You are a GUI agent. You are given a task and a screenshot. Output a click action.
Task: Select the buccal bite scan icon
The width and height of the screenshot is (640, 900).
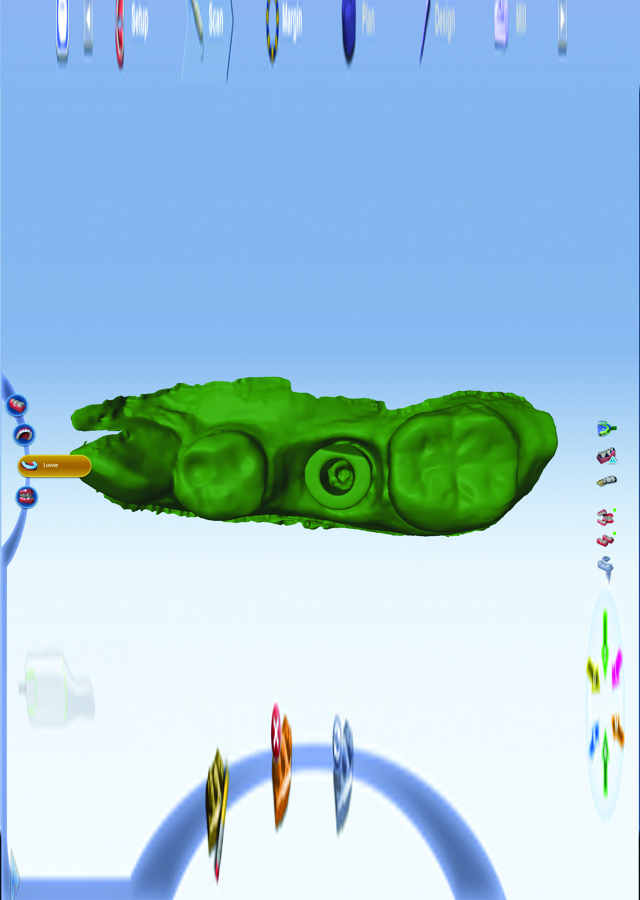tap(26, 496)
